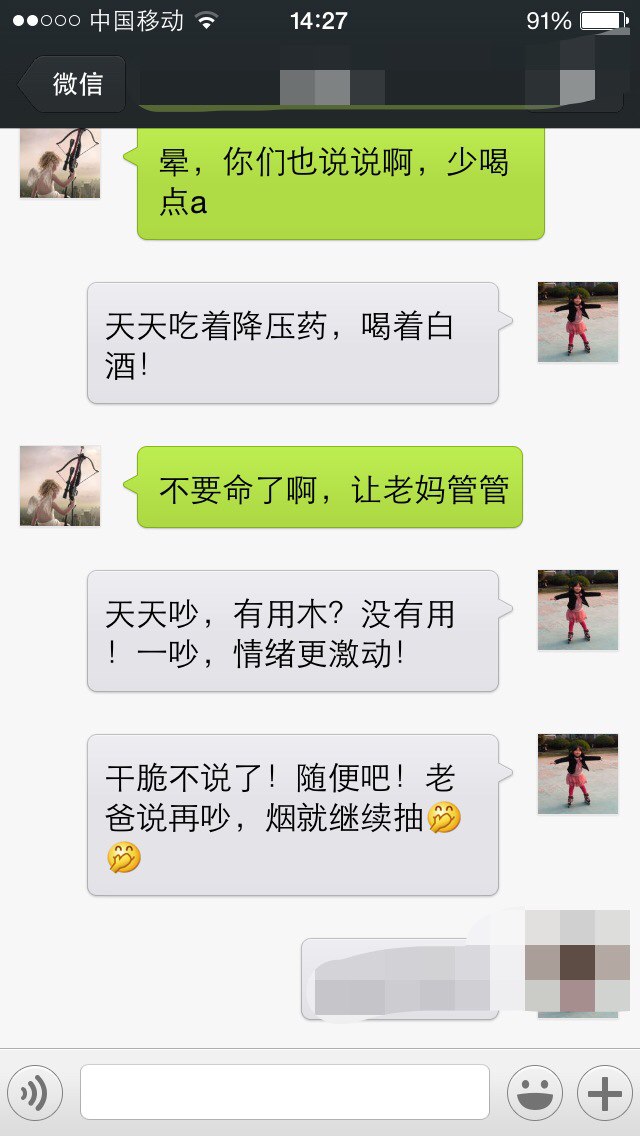Viewport: 640px width, 1136px height.
Task: Open avatar beside "天天吵，有用木" message
Action: point(578,610)
